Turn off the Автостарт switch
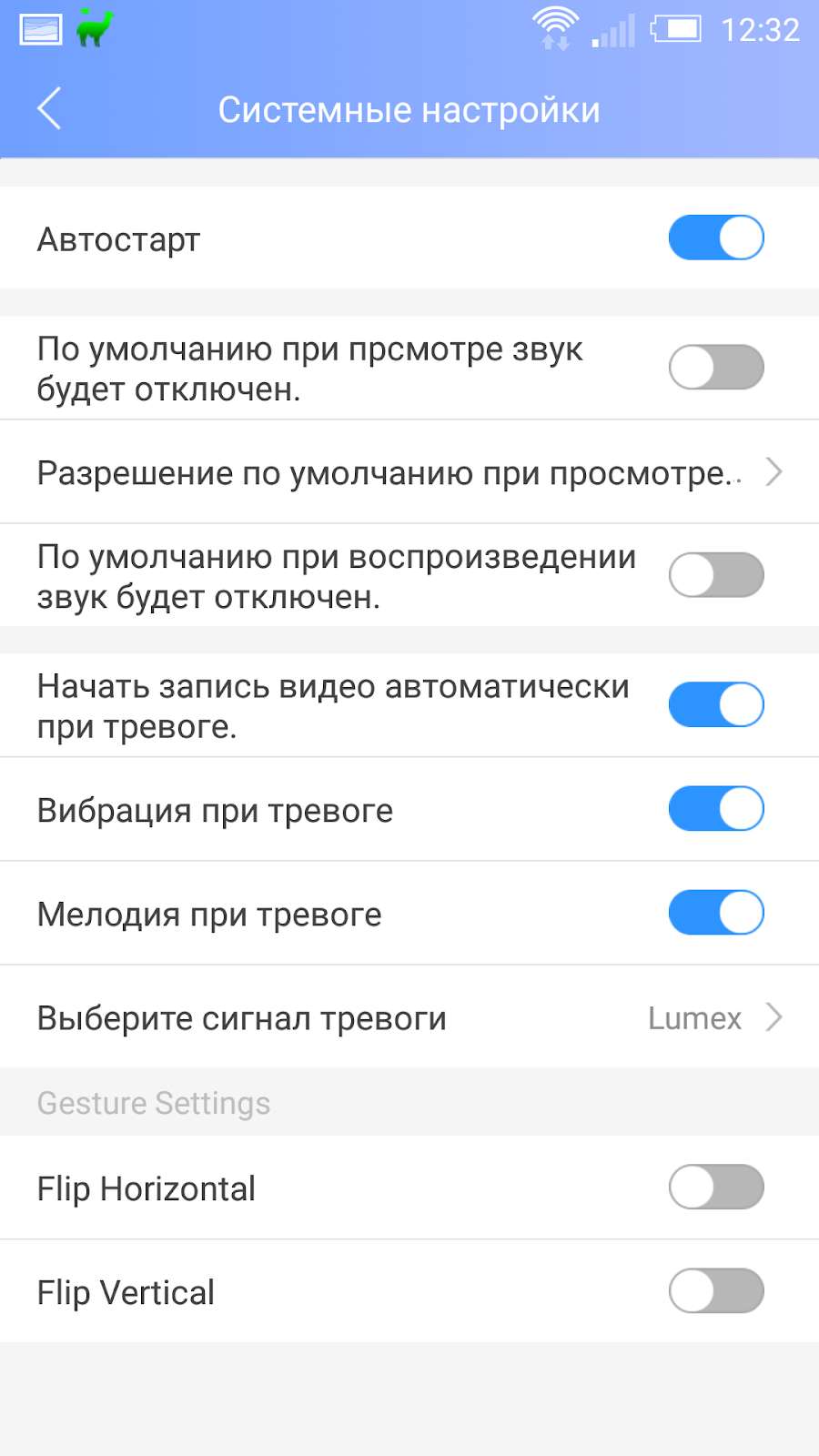The image size is (819, 1456). [x=715, y=238]
